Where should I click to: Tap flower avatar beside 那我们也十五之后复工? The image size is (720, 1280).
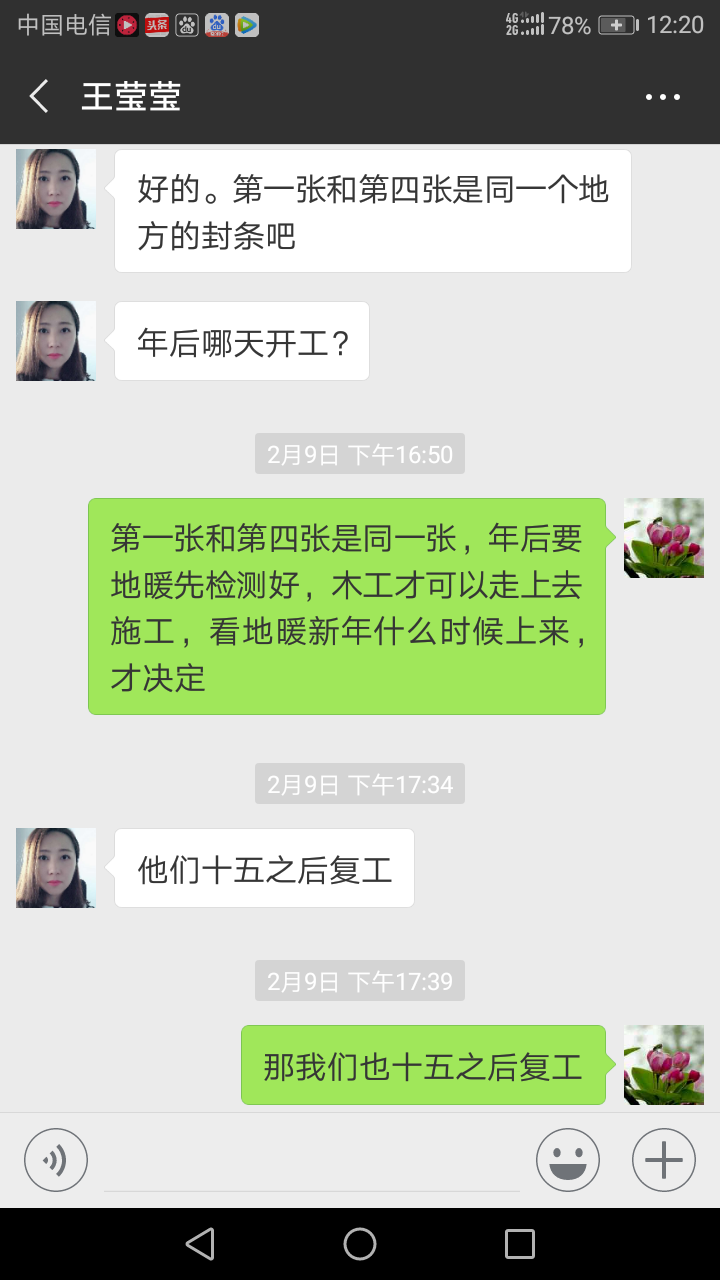click(x=664, y=1065)
